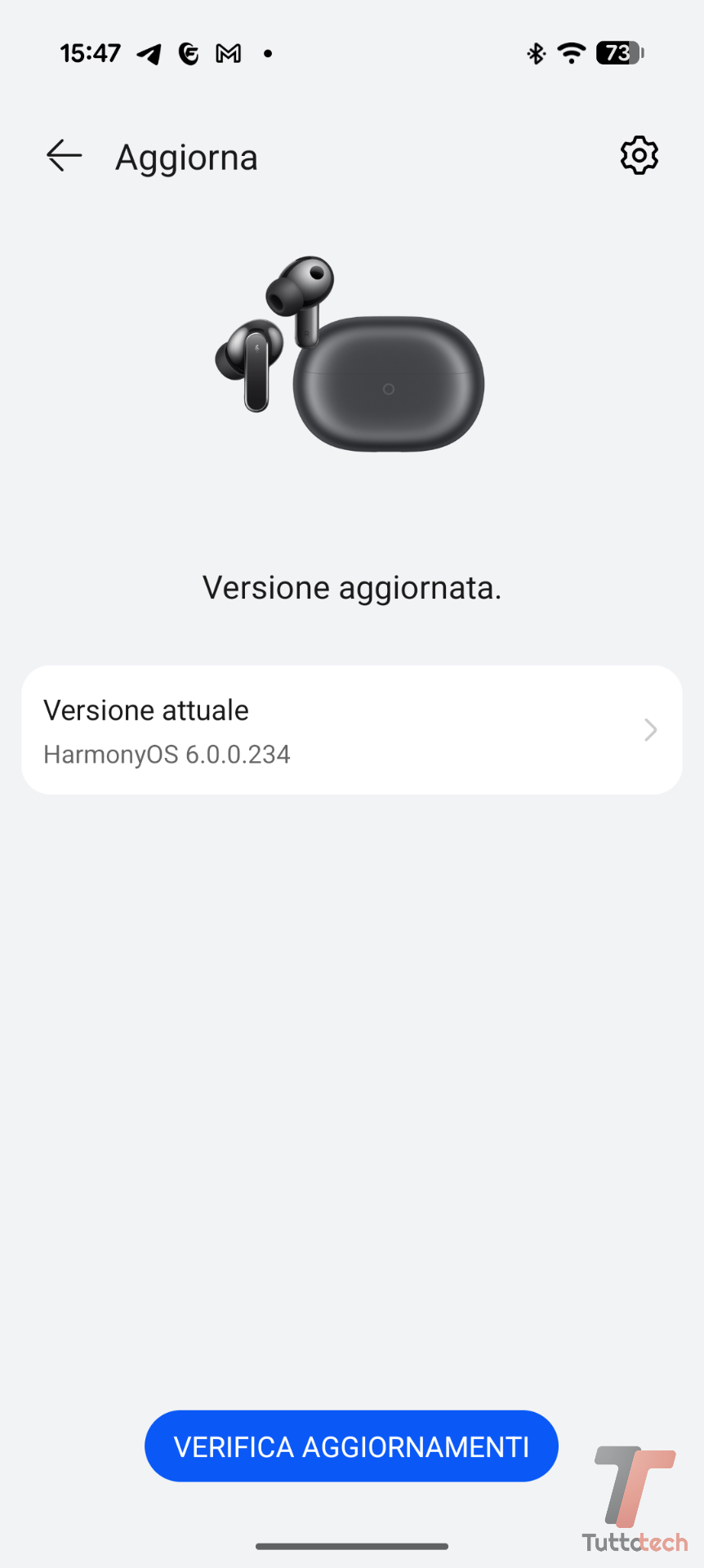Open the Versione attuale details
This screenshot has height=1568, width=704.
pyautogui.click(x=351, y=730)
